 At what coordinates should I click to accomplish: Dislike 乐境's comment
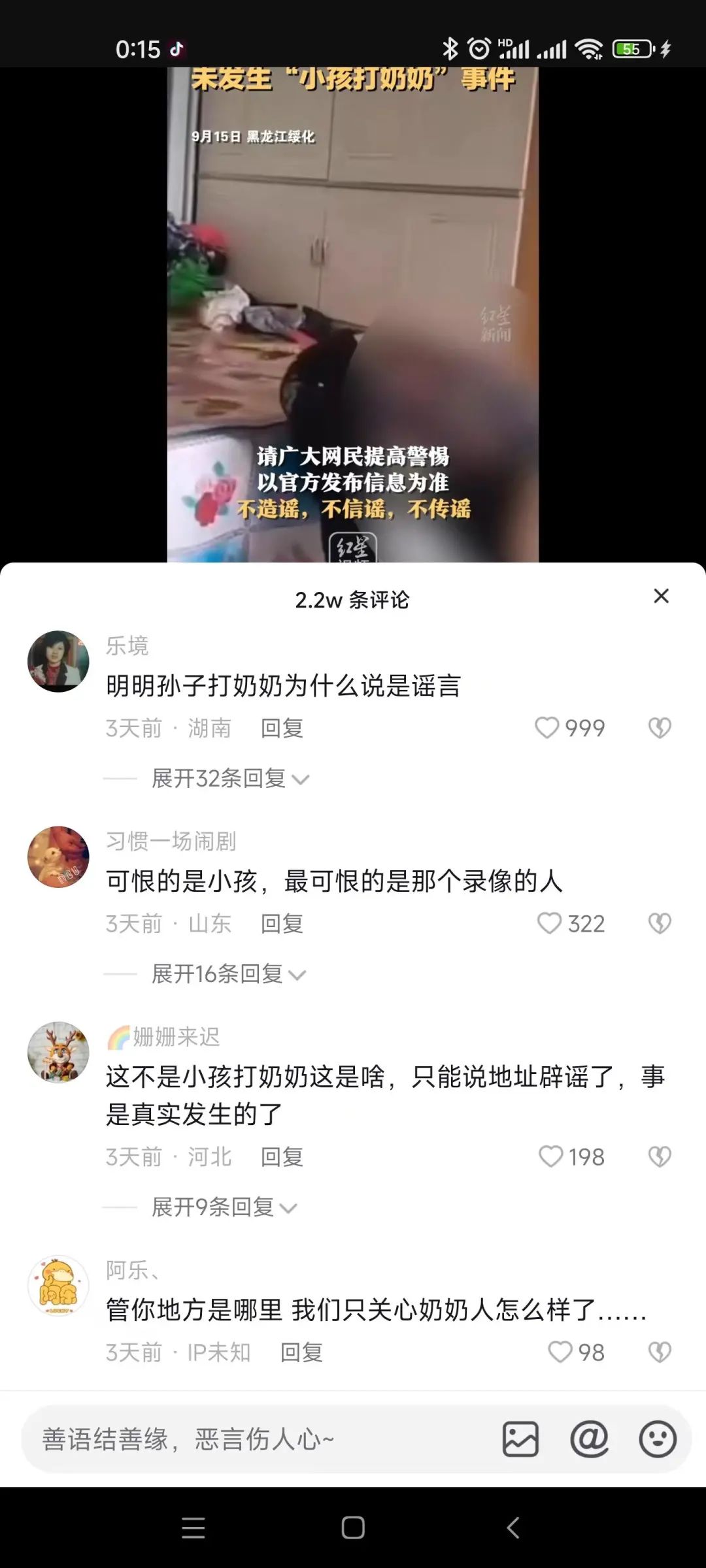point(660,728)
